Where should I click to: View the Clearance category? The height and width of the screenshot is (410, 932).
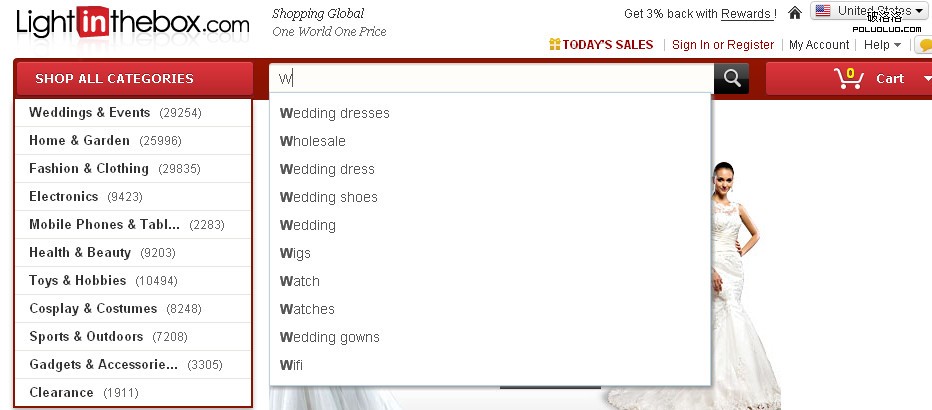(x=62, y=393)
